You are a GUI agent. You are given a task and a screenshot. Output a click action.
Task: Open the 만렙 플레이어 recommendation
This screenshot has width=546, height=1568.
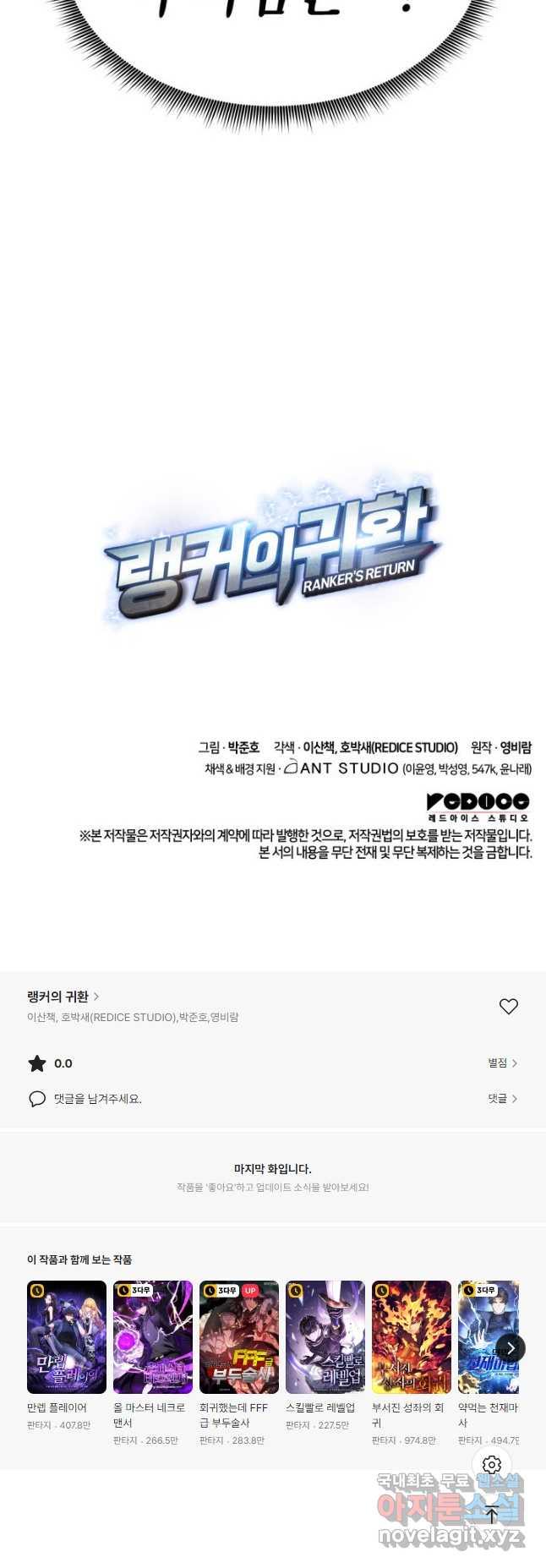67,1337
